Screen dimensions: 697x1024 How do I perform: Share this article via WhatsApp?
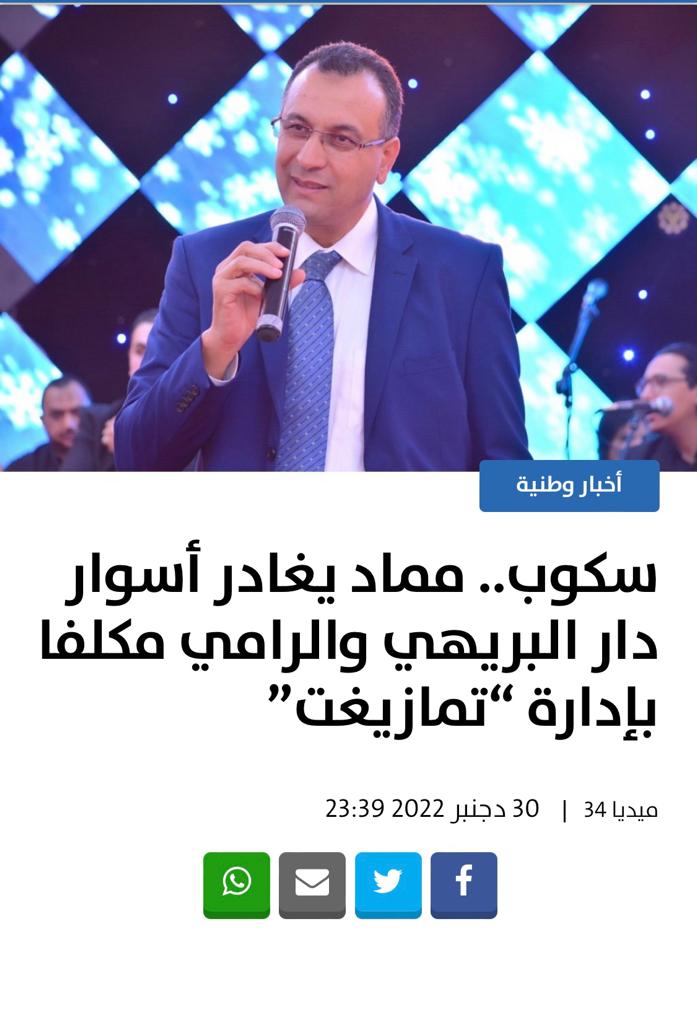tap(237, 883)
